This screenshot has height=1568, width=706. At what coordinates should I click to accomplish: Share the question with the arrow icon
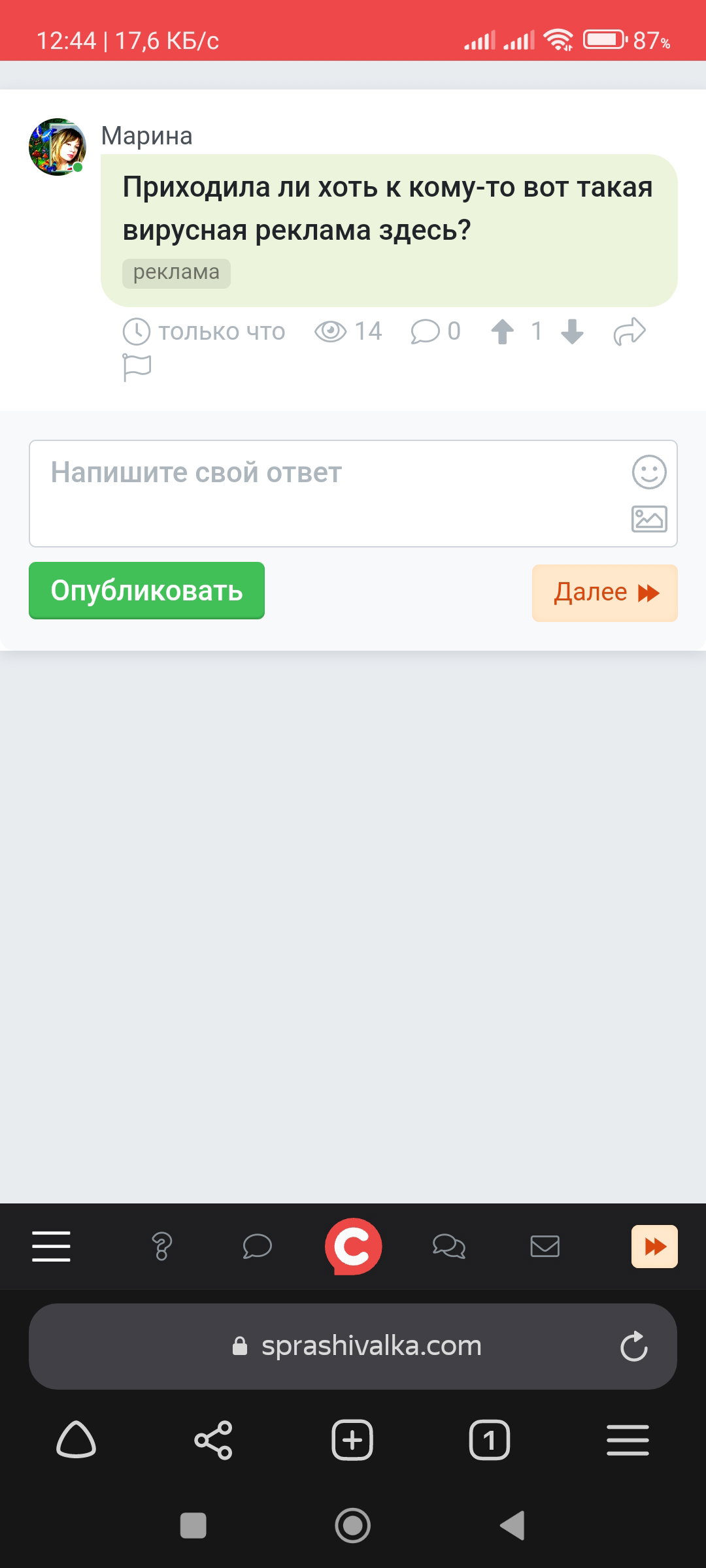click(x=630, y=331)
